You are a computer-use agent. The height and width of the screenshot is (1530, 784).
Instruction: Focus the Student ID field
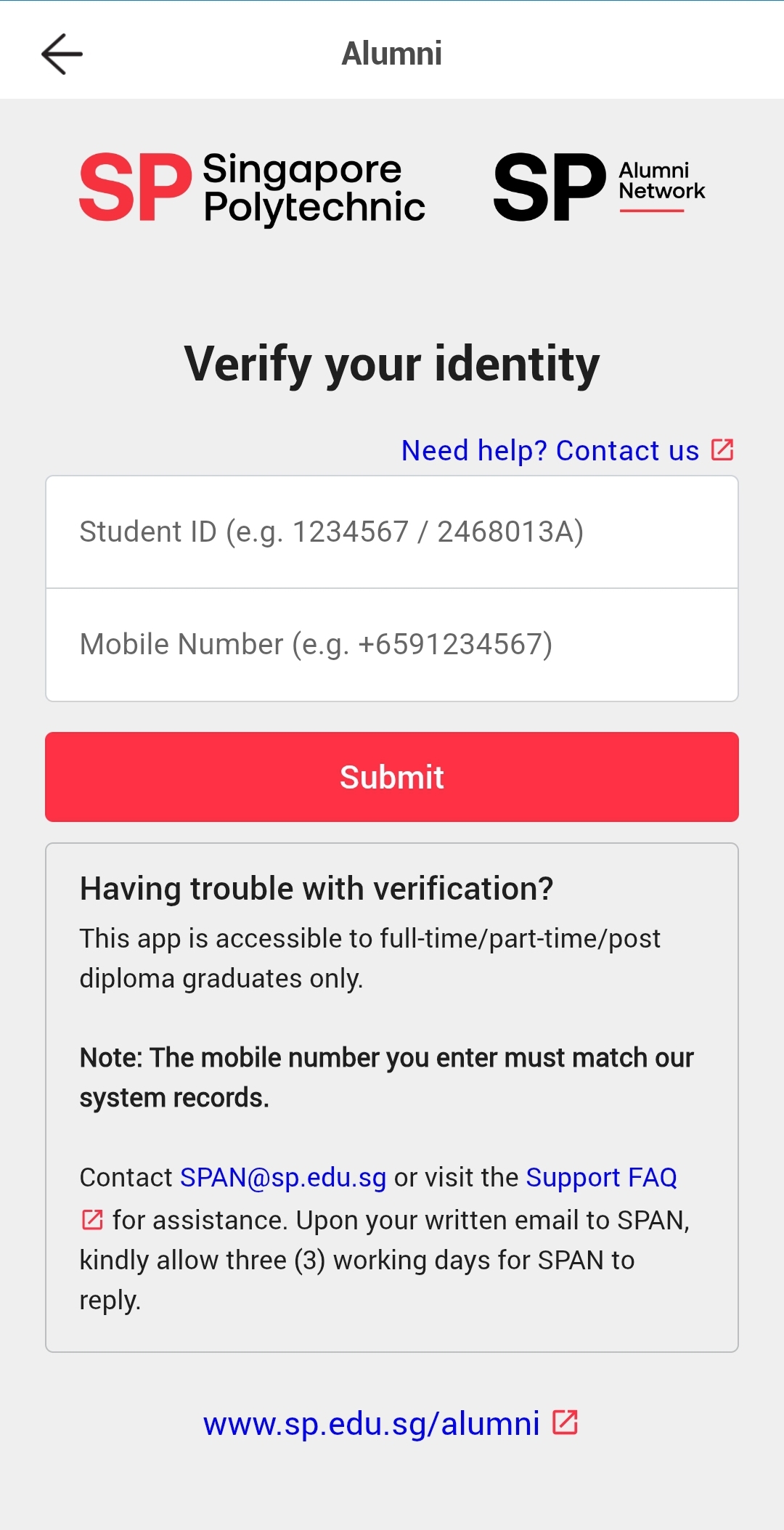392,532
